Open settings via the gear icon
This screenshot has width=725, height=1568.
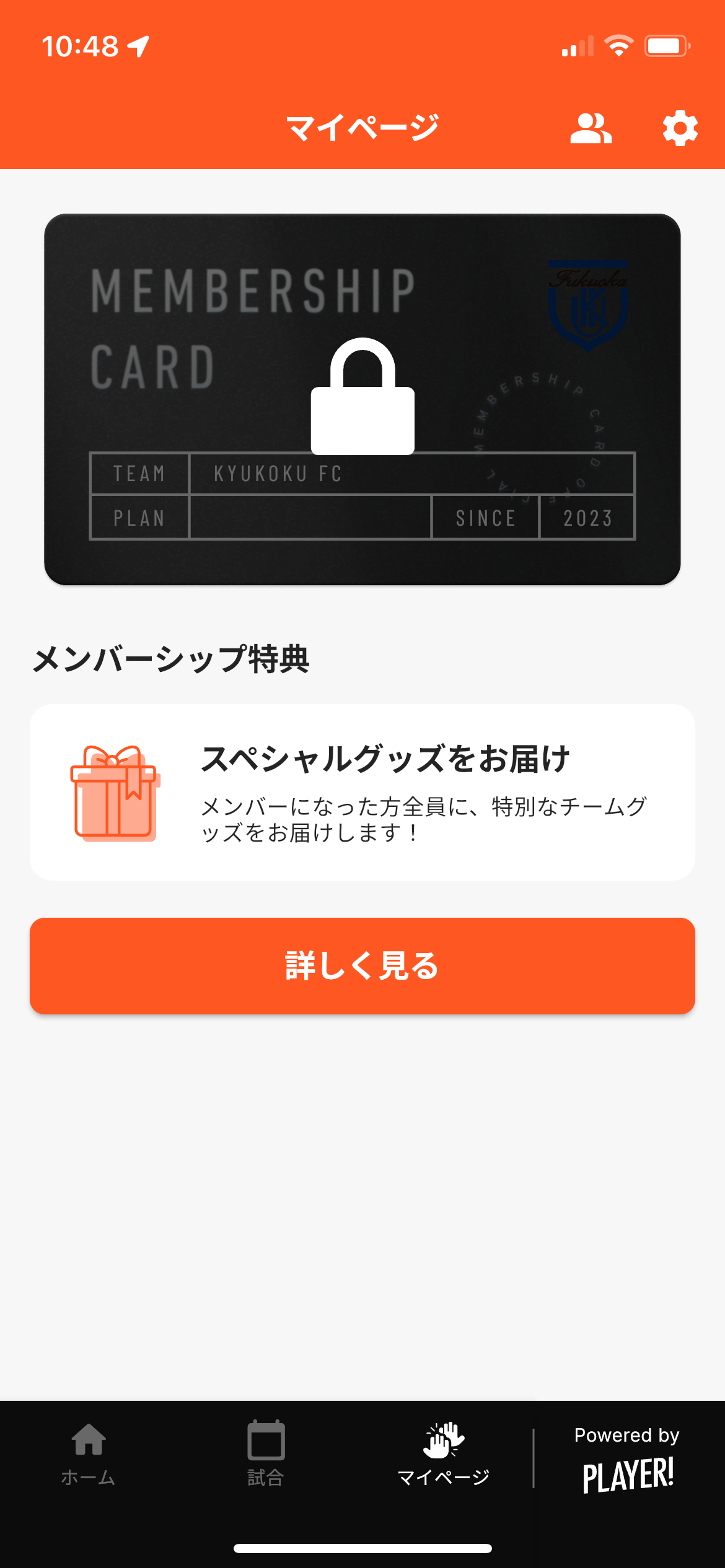[x=680, y=128]
